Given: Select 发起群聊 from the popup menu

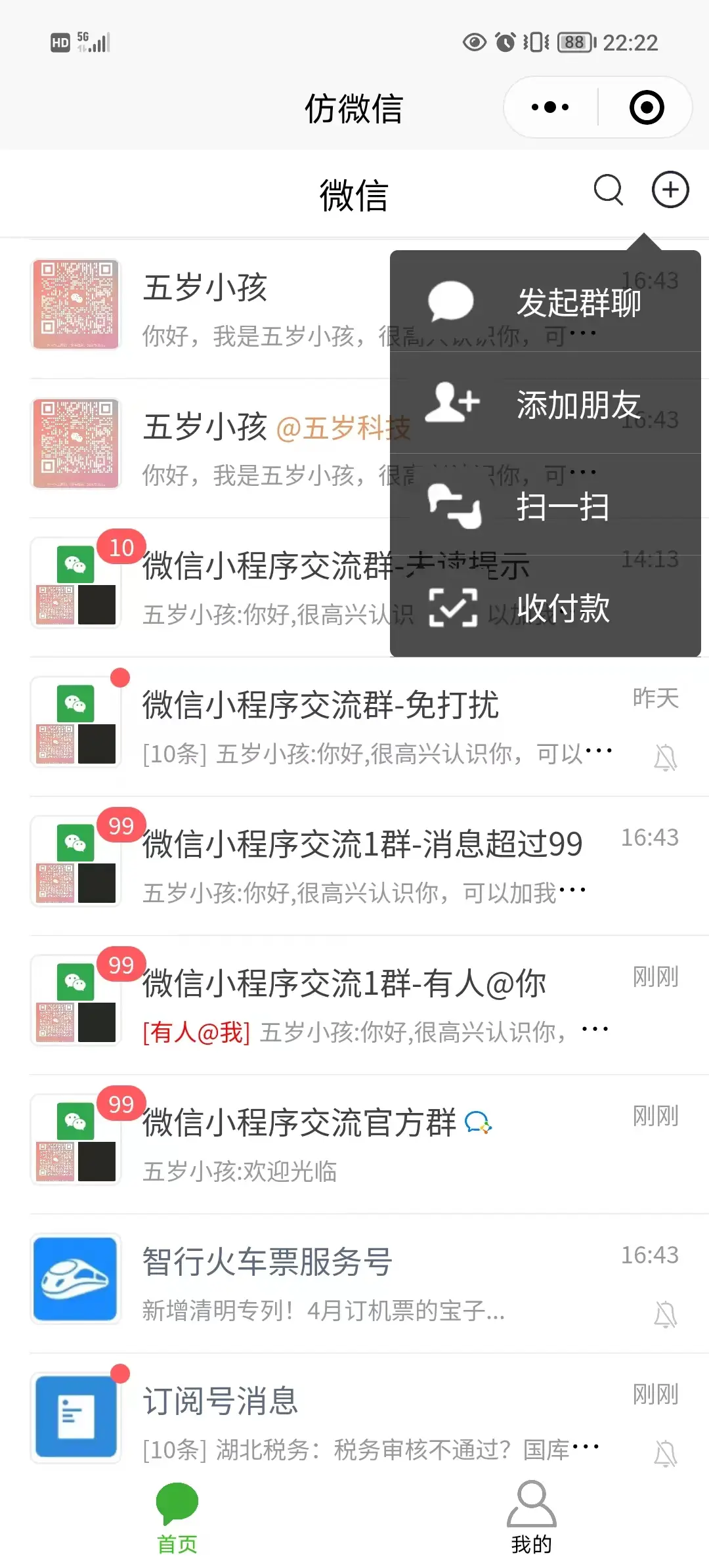Looking at the screenshot, I should pyautogui.click(x=545, y=303).
